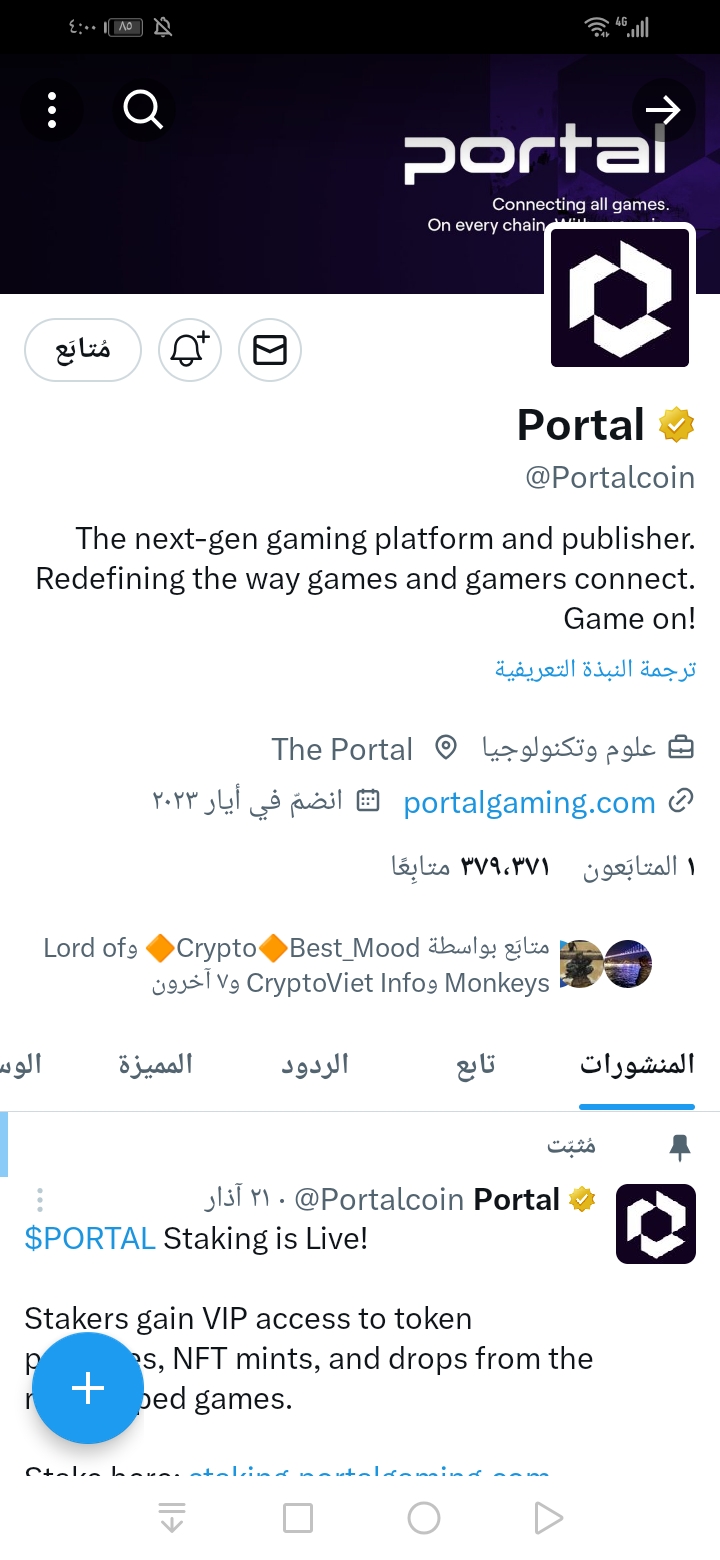Turn on post notifications bell
This screenshot has width=720, height=1560.
[x=190, y=350]
